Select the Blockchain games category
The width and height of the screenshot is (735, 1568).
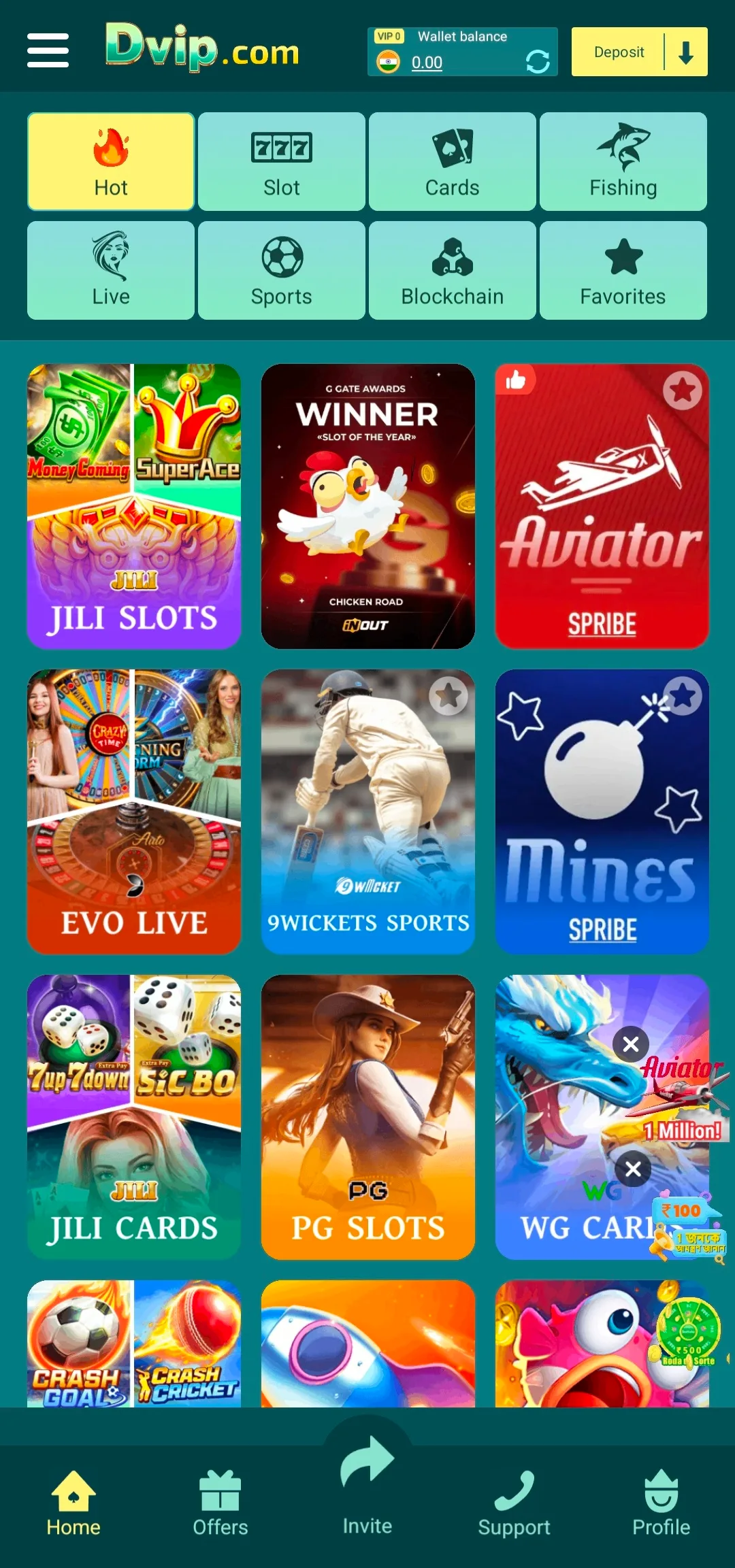click(452, 269)
